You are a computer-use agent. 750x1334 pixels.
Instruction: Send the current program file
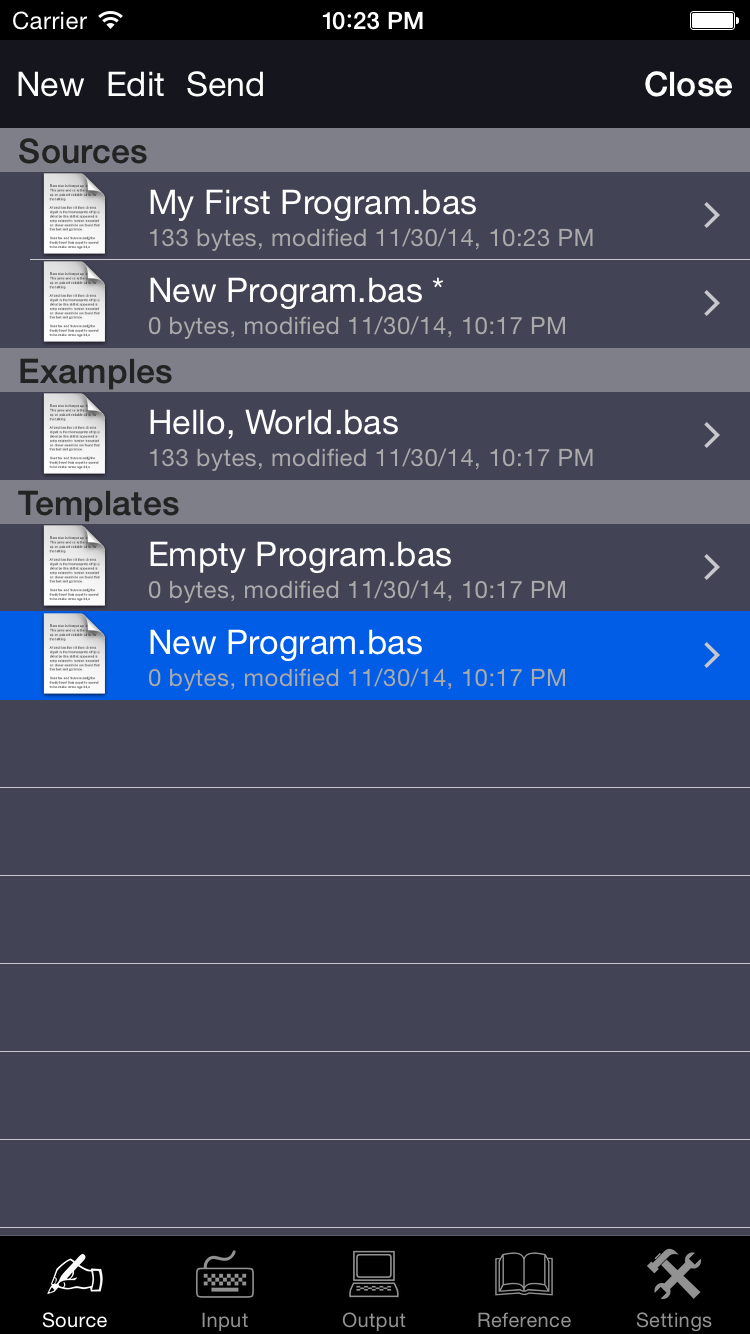coord(225,85)
